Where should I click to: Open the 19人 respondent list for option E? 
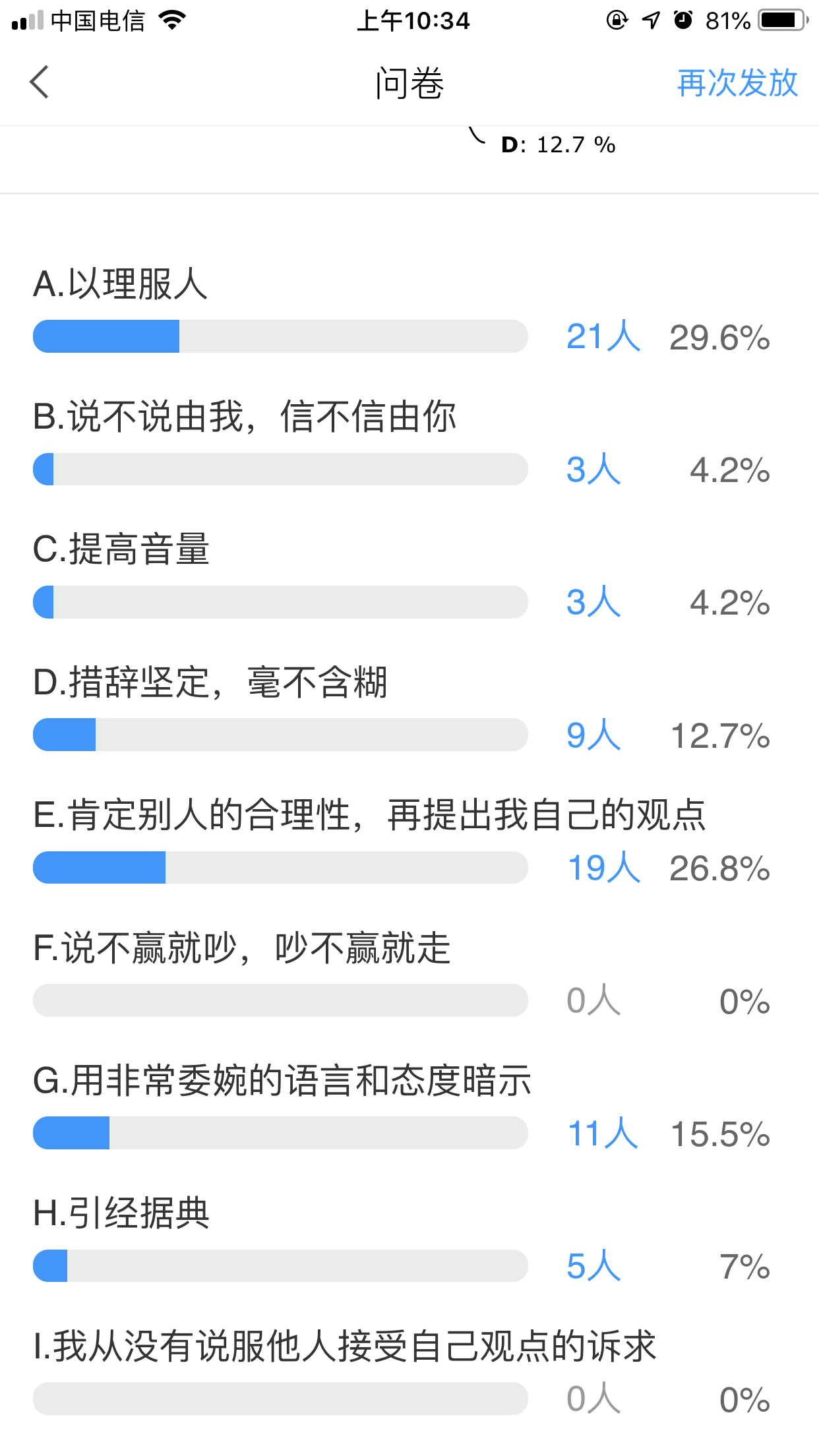pos(603,868)
